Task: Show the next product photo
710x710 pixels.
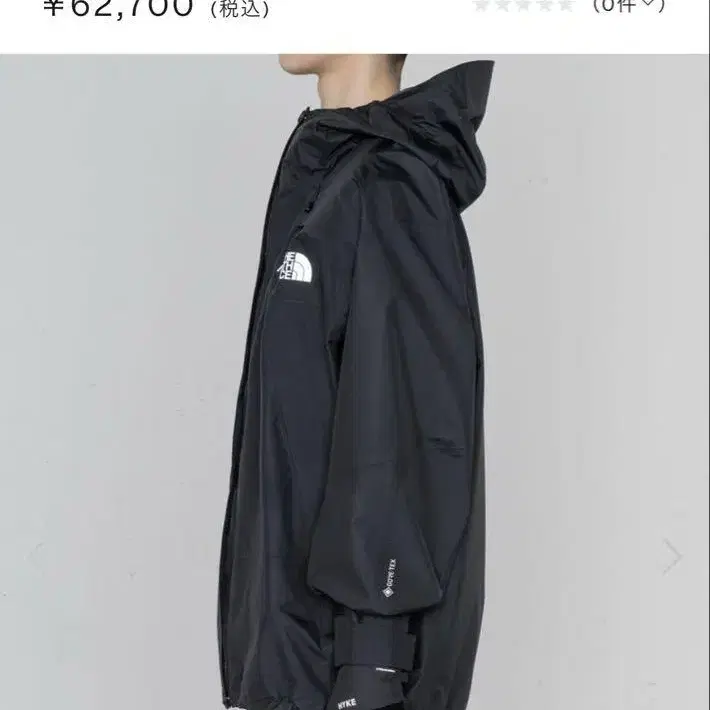Action: [x=673, y=556]
